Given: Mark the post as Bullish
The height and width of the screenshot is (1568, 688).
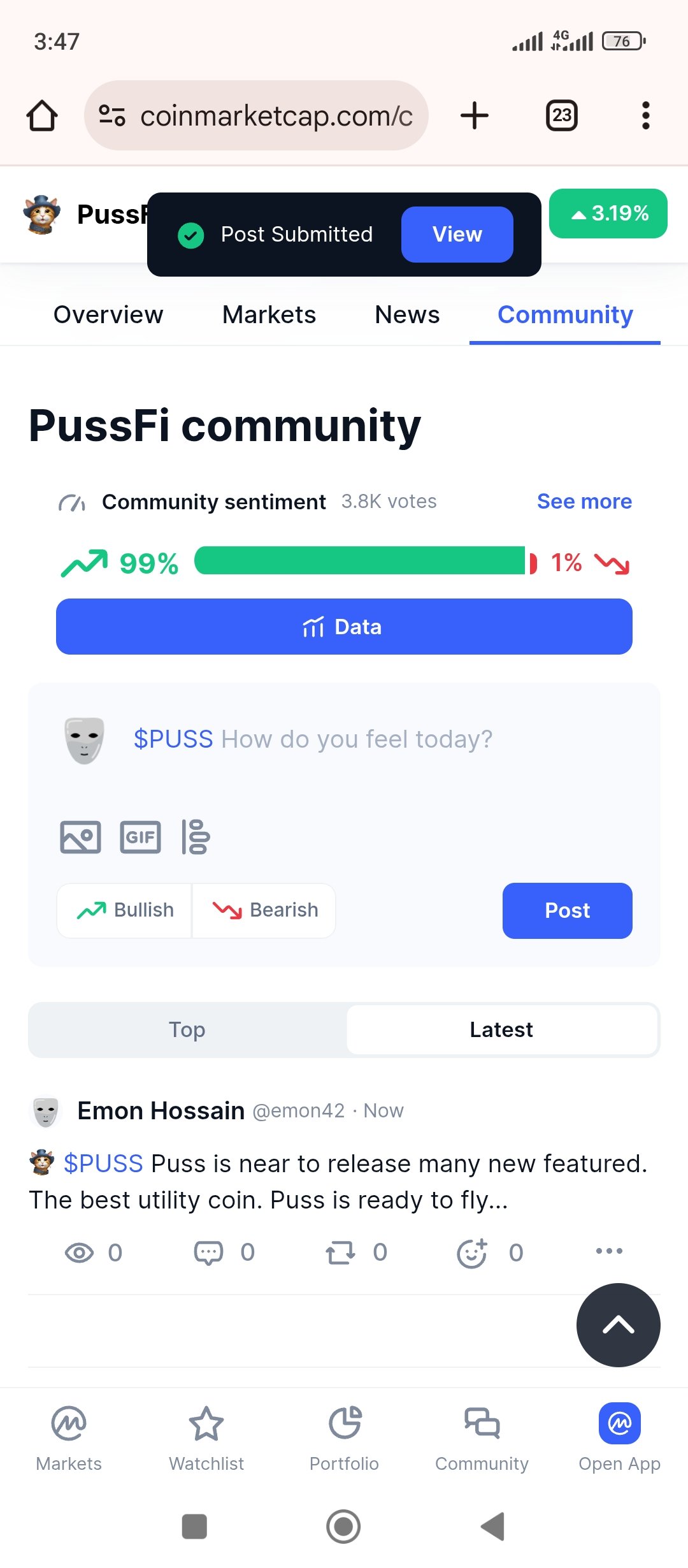Looking at the screenshot, I should (x=125, y=910).
